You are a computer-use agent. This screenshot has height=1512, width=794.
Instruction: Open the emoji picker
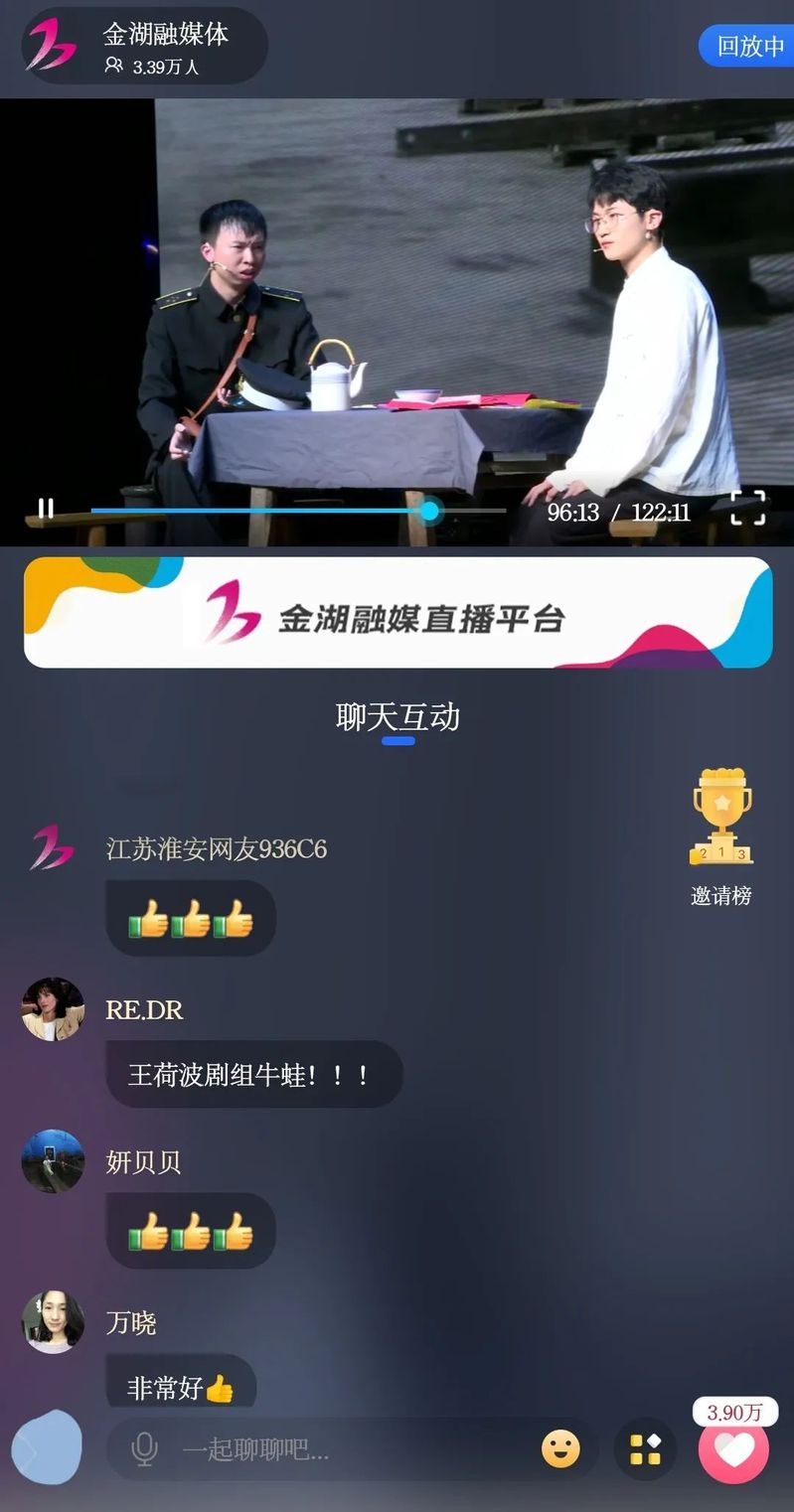click(560, 1449)
